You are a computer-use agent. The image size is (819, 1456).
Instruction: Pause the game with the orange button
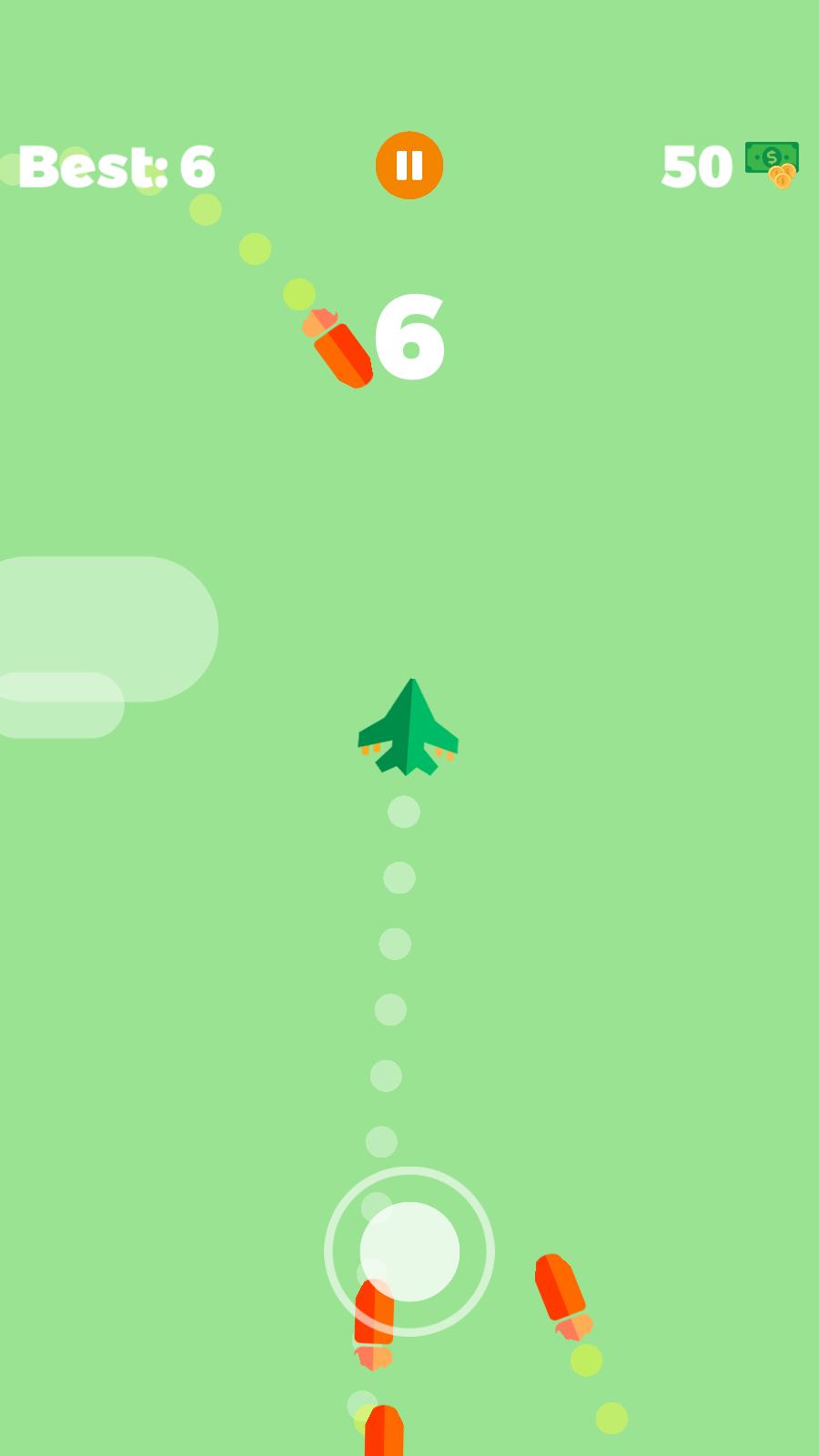(409, 166)
